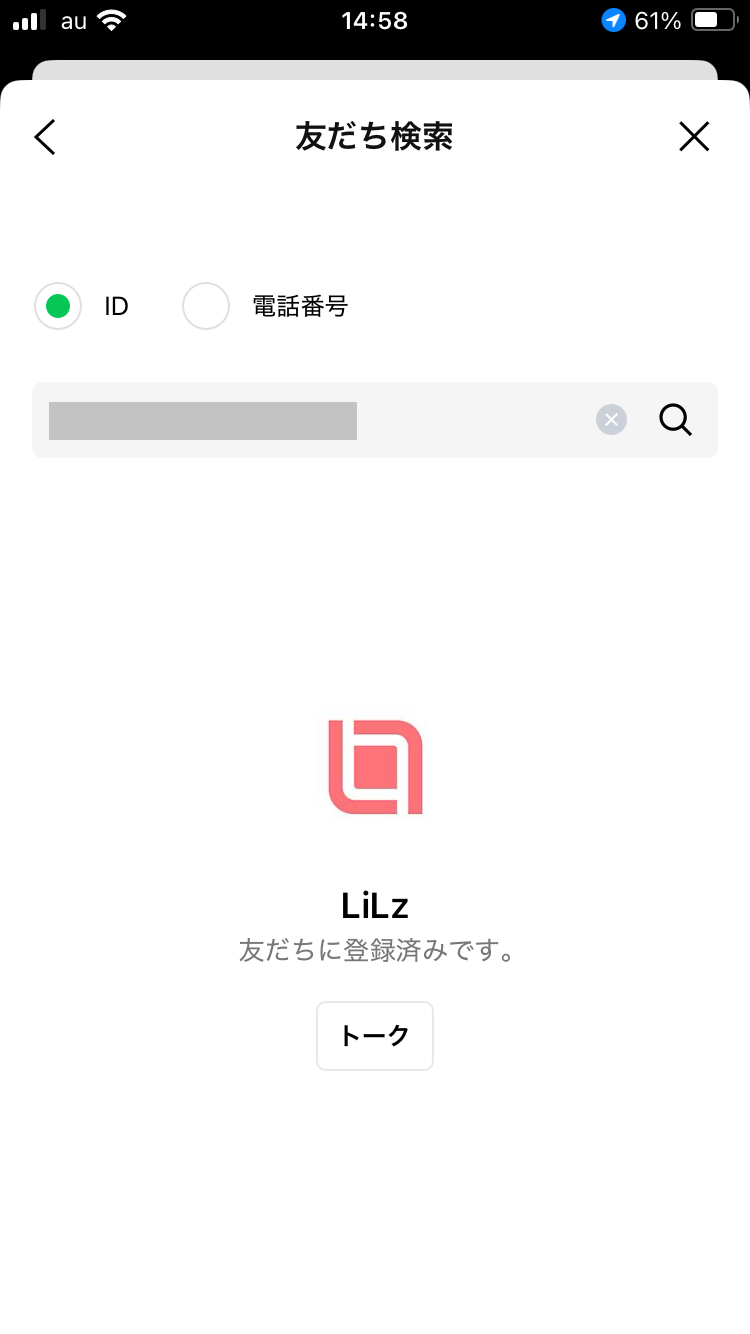Clear the search field using the X icon
The height and width of the screenshot is (1334, 750).
click(x=611, y=419)
